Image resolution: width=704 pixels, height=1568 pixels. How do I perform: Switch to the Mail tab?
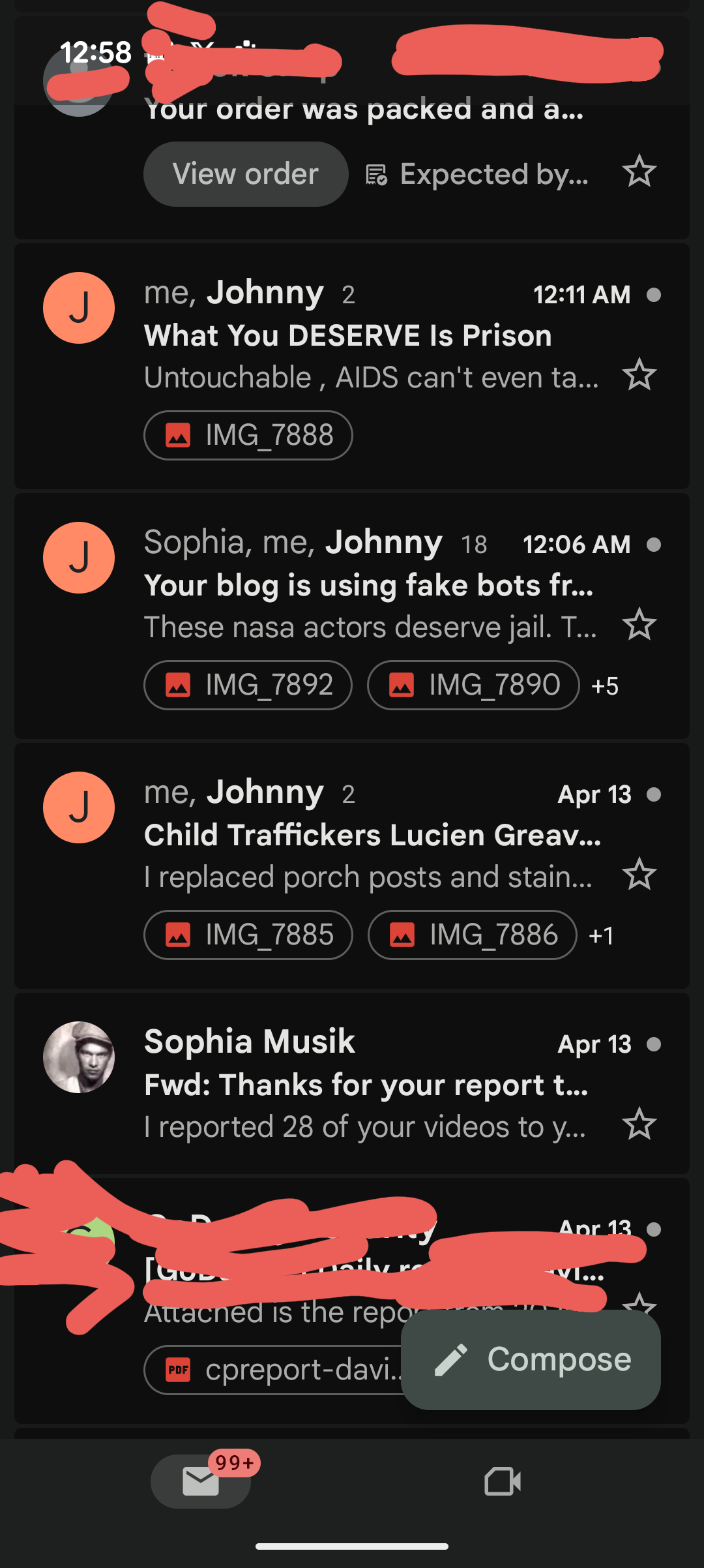pos(201,1481)
